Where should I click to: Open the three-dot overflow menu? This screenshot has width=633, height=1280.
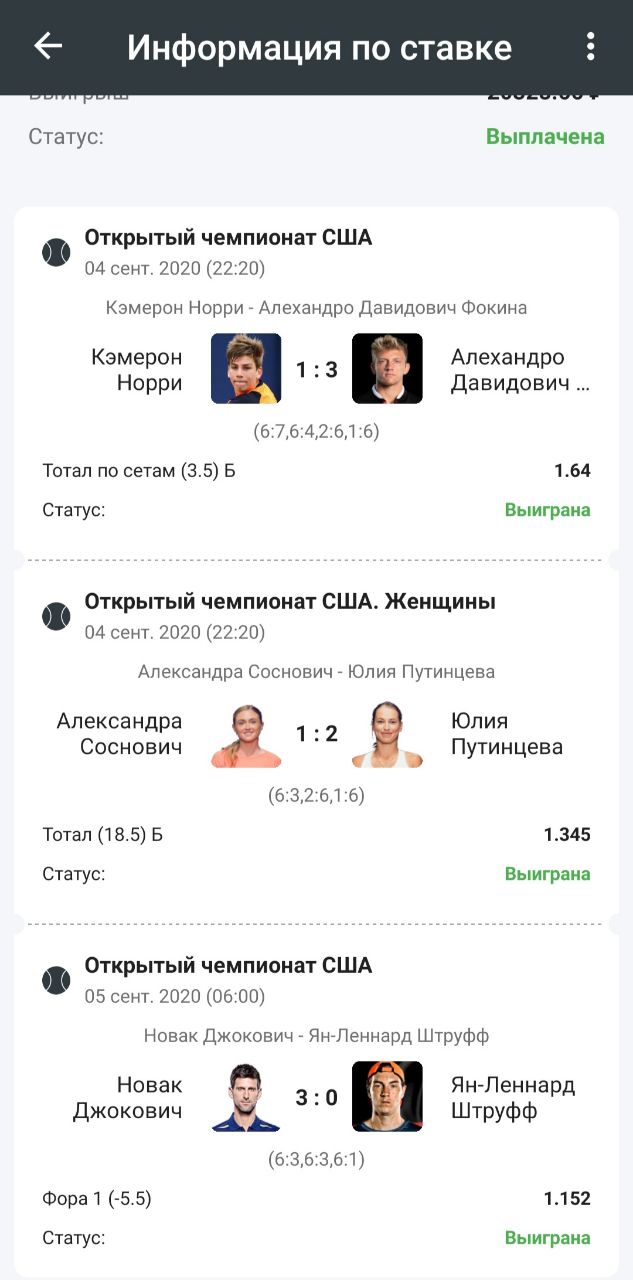pyautogui.click(x=590, y=46)
